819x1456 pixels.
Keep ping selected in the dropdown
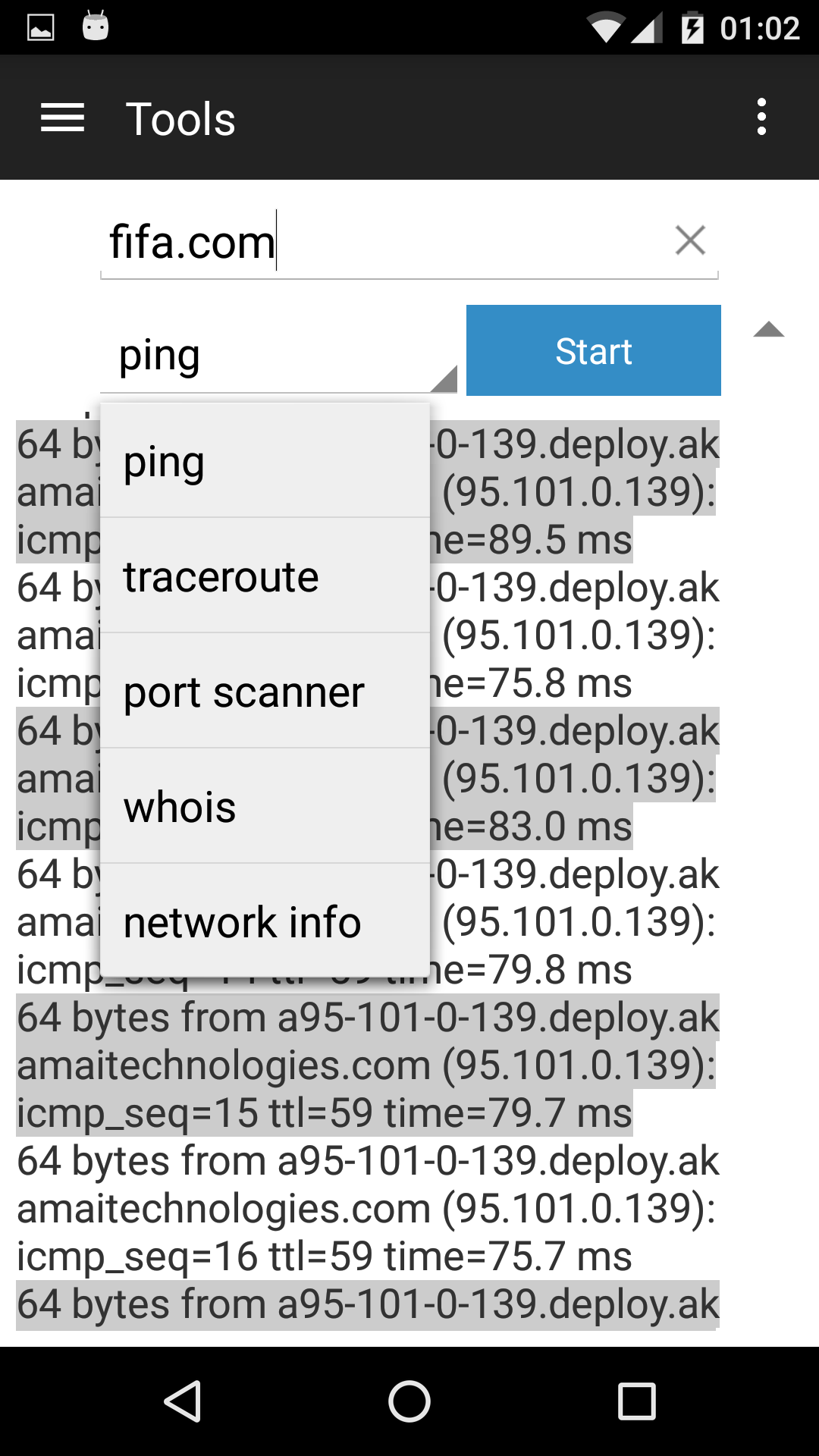164,462
